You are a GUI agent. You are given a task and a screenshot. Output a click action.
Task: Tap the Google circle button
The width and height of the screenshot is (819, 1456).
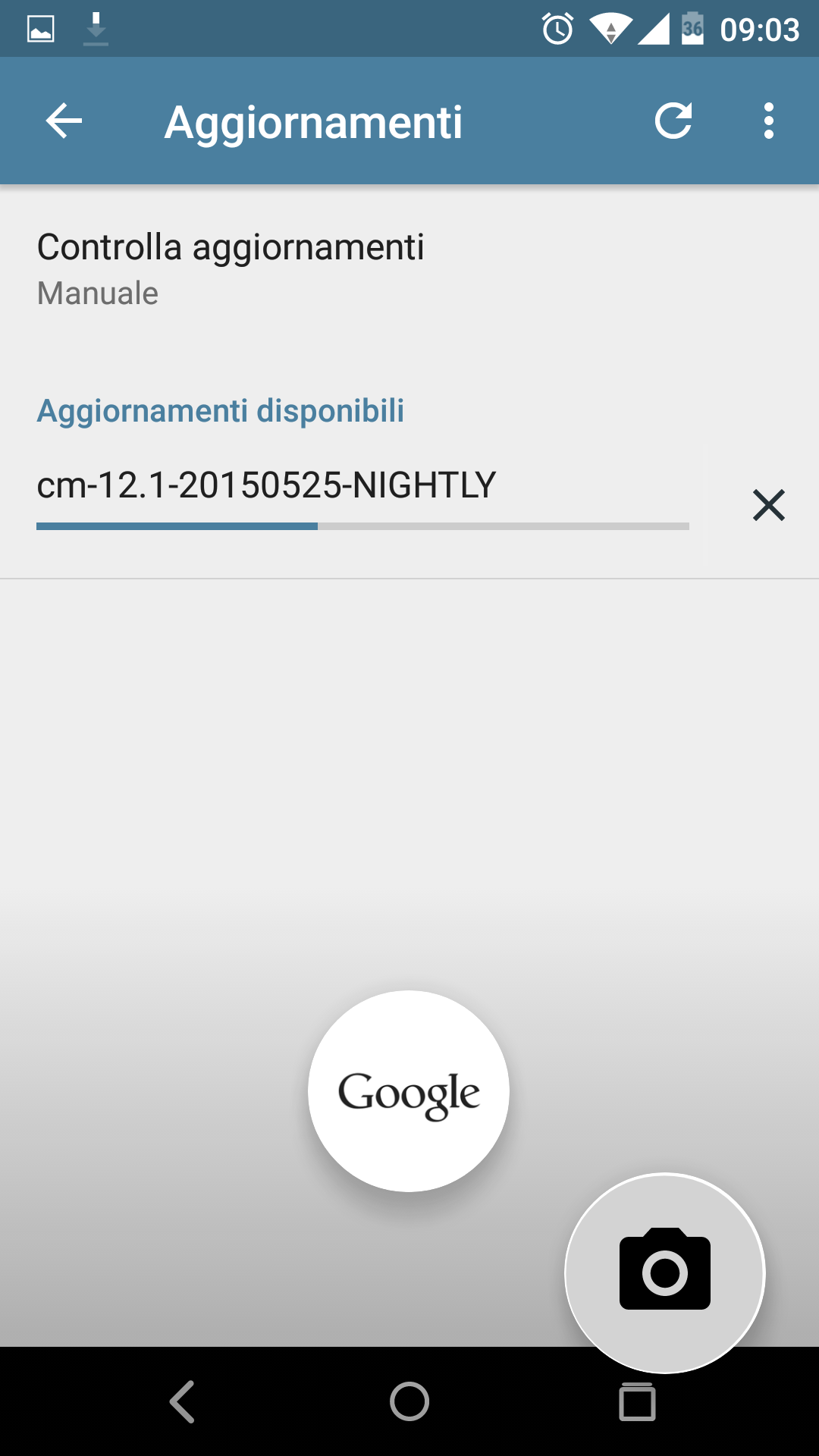pos(409,1091)
